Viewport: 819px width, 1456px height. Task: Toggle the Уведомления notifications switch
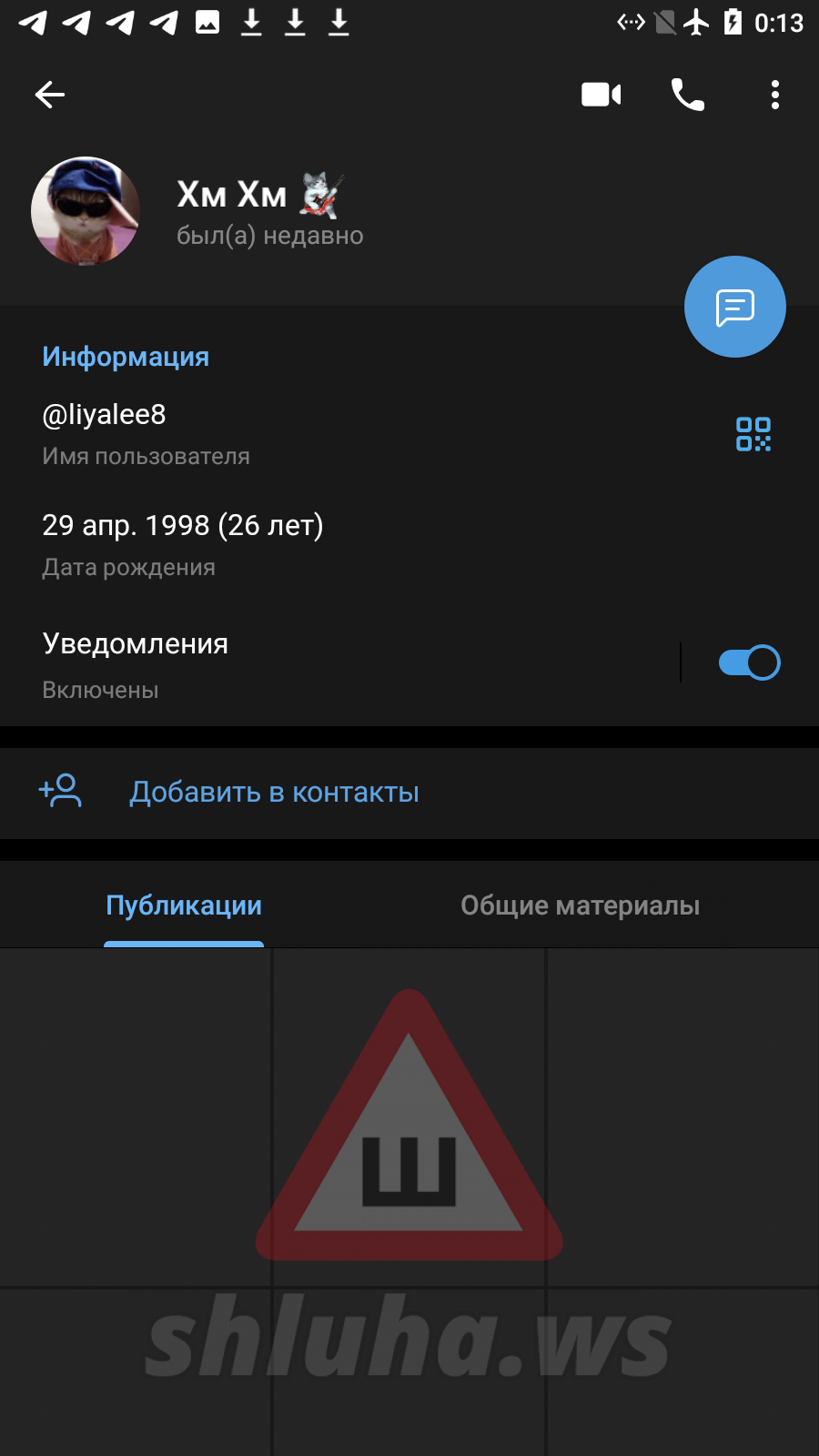[x=748, y=662]
